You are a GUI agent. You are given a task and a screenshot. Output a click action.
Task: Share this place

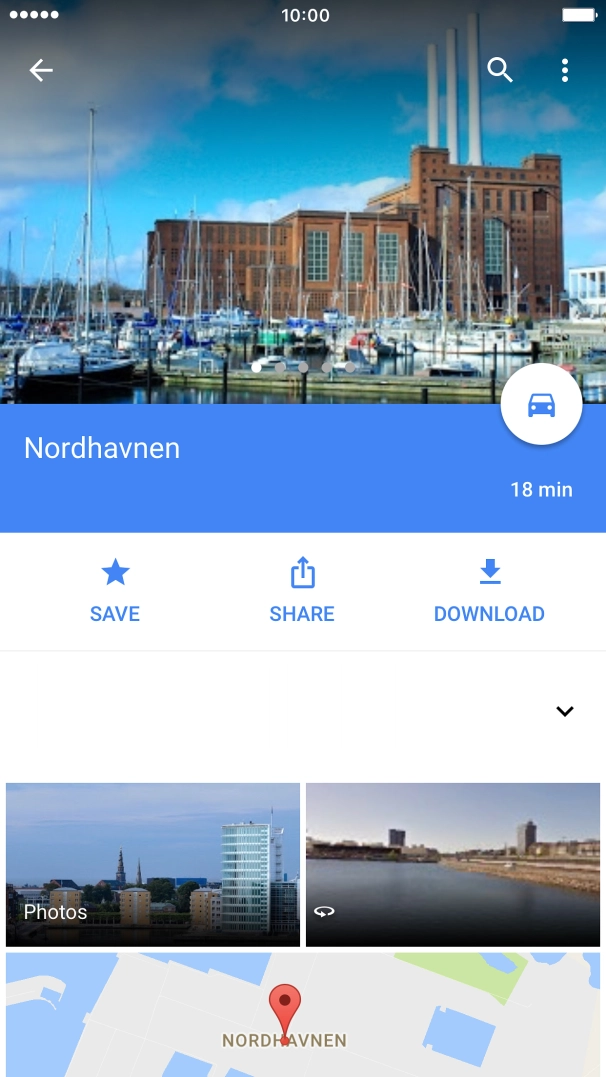click(302, 591)
